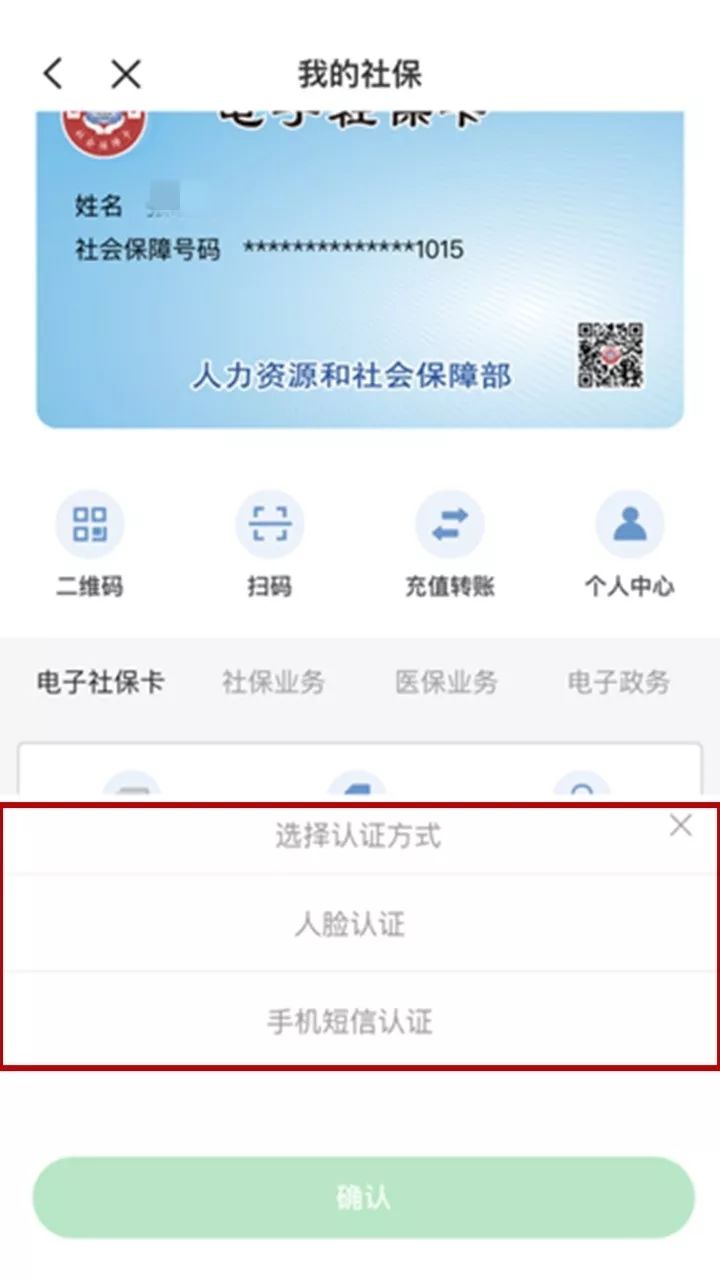Tap the green 确认 button
Screen dimensions: 720x1280
(363, 1198)
